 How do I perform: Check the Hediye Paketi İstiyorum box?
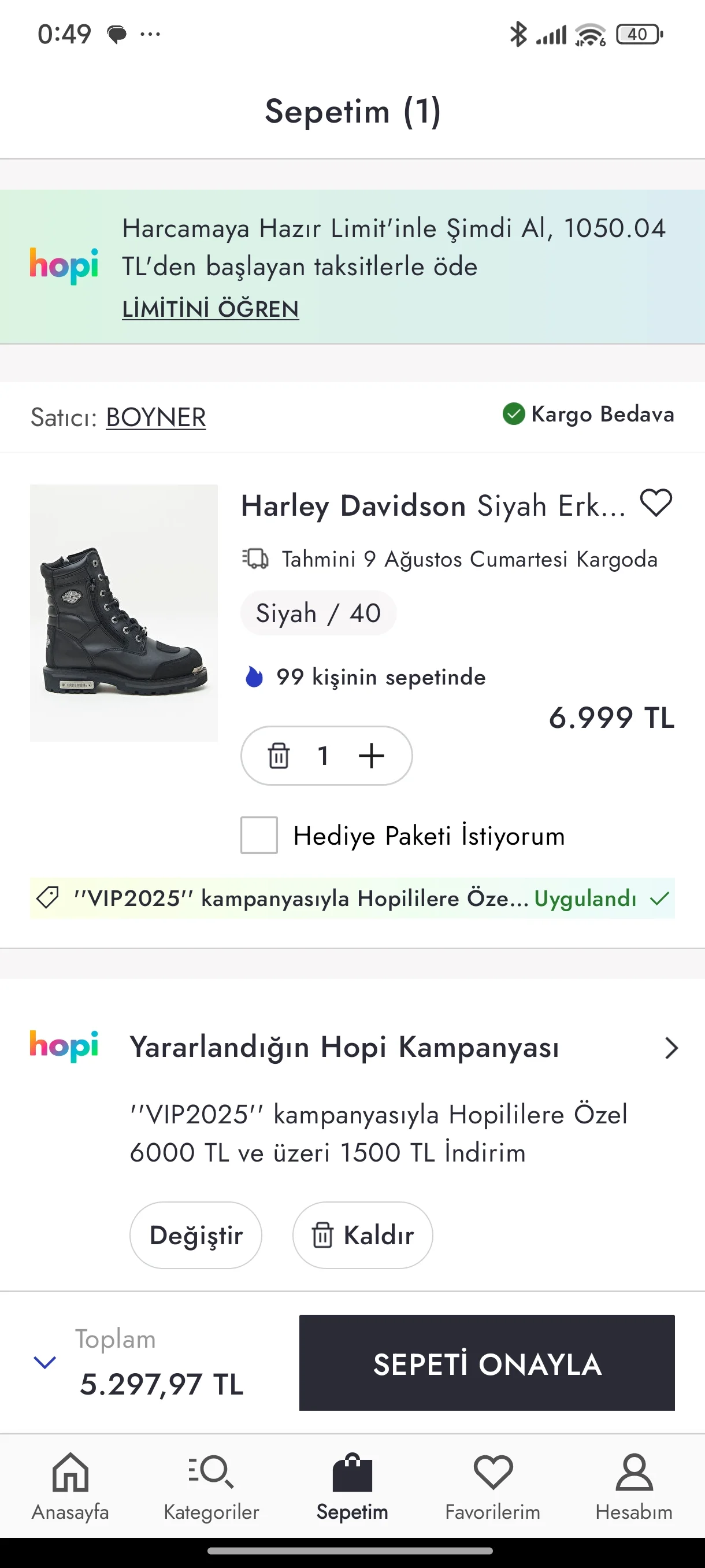(x=259, y=835)
